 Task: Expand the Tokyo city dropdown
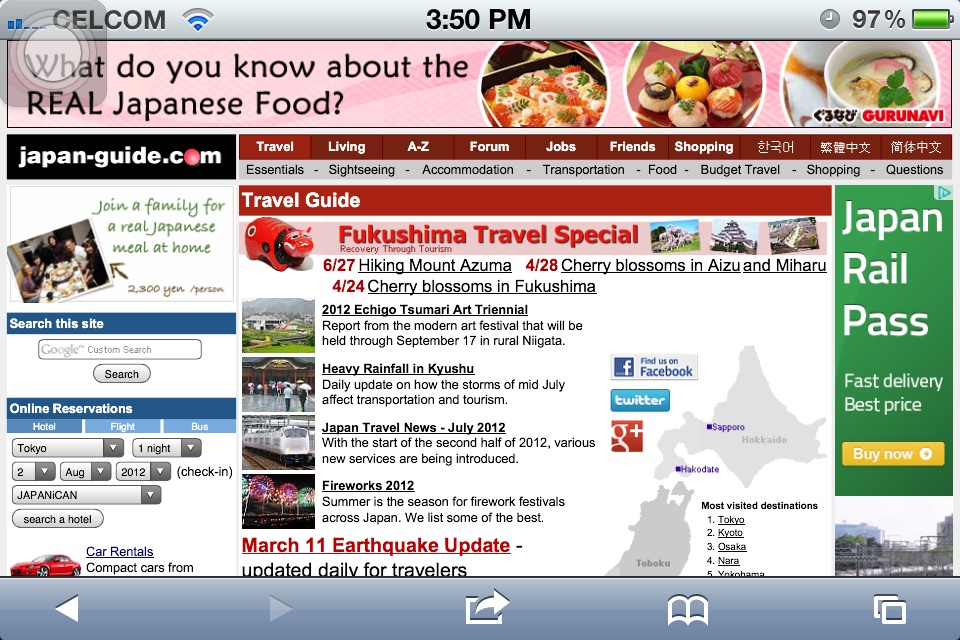pyautogui.click(x=68, y=448)
